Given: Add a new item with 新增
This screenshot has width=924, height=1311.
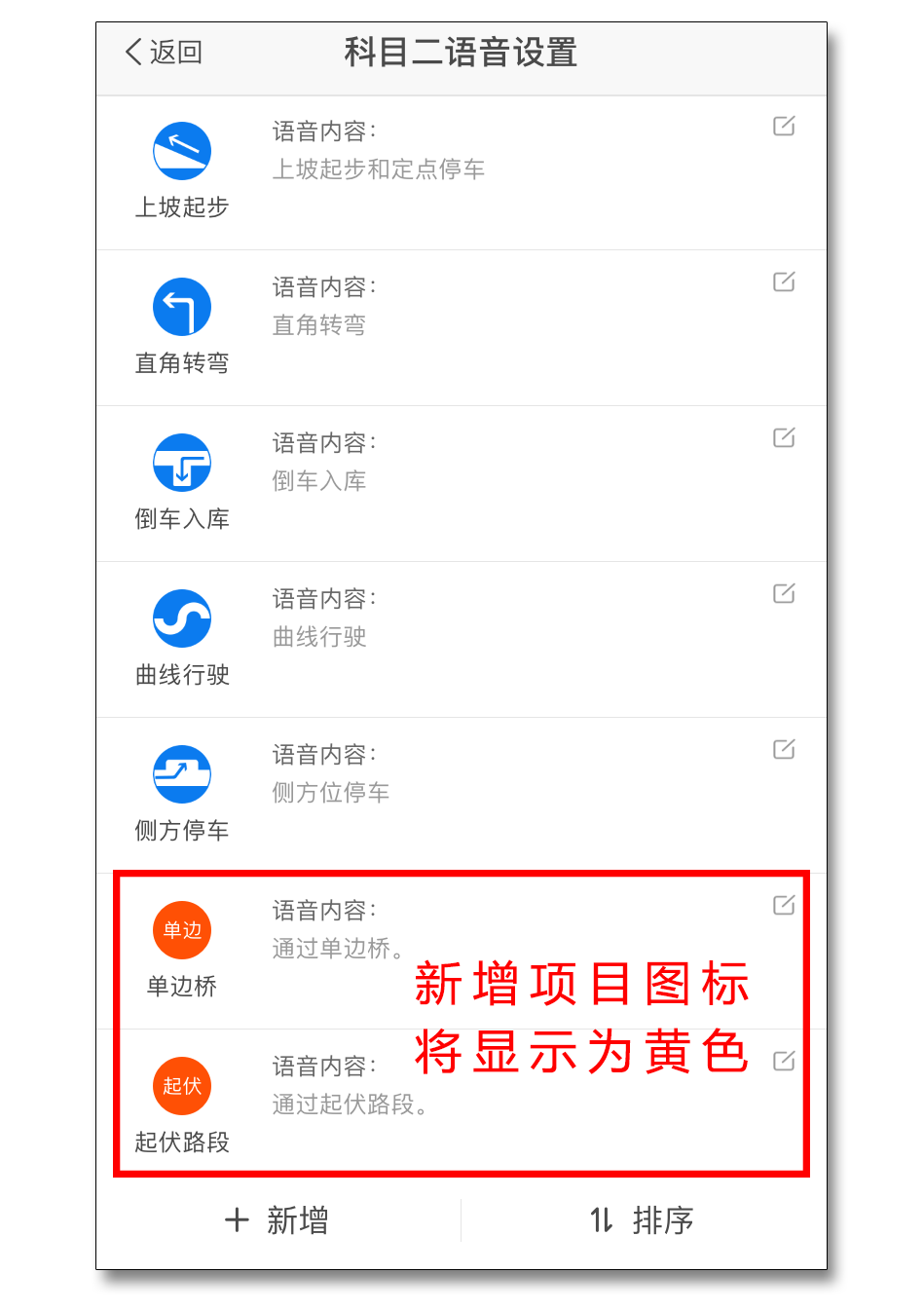Looking at the screenshot, I should point(277,1219).
